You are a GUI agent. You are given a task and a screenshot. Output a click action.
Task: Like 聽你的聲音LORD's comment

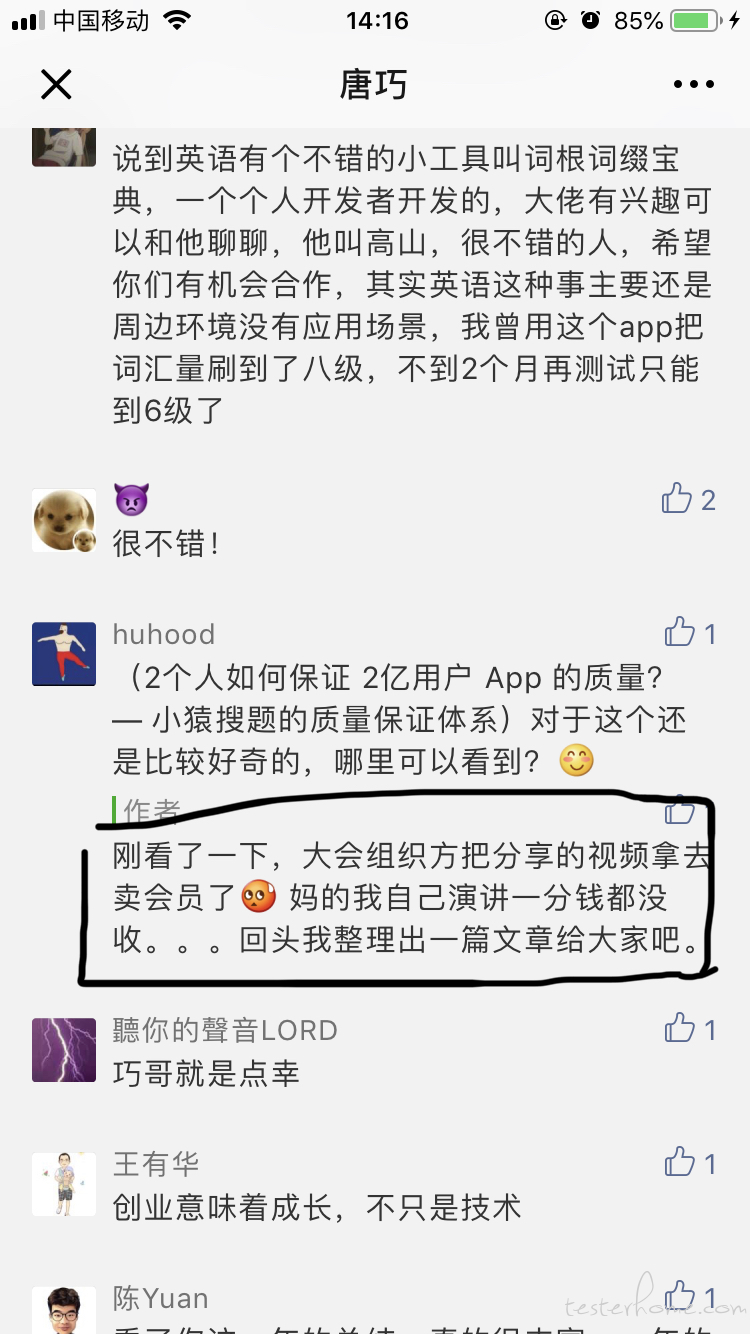click(x=680, y=1028)
